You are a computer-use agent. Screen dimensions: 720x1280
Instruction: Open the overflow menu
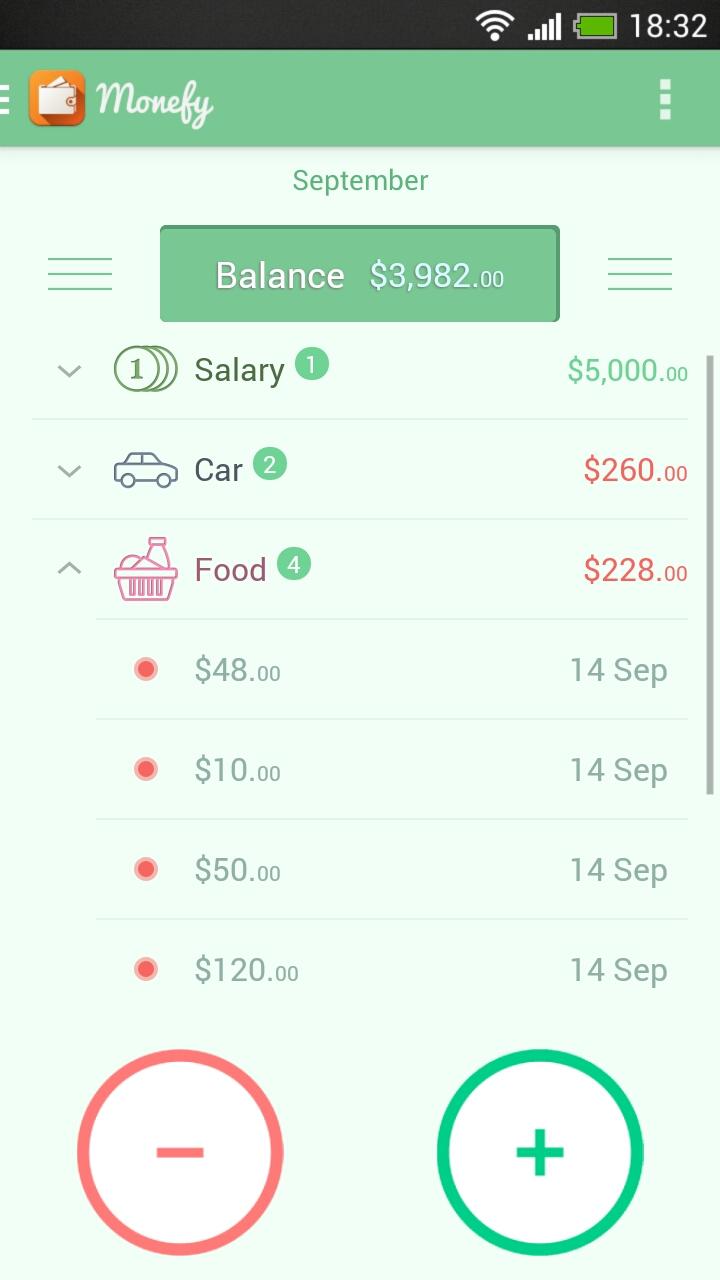click(665, 99)
